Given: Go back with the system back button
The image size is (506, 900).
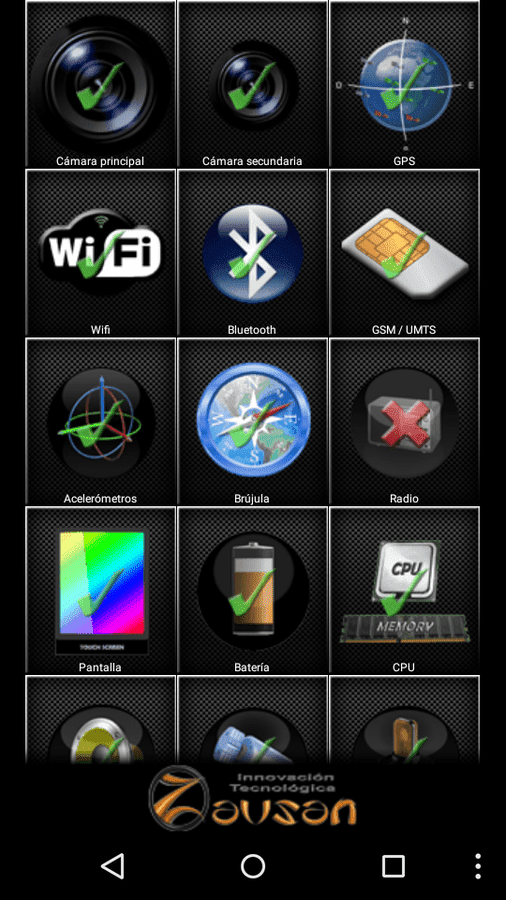Looking at the screenshot, I should click(112, 866).
